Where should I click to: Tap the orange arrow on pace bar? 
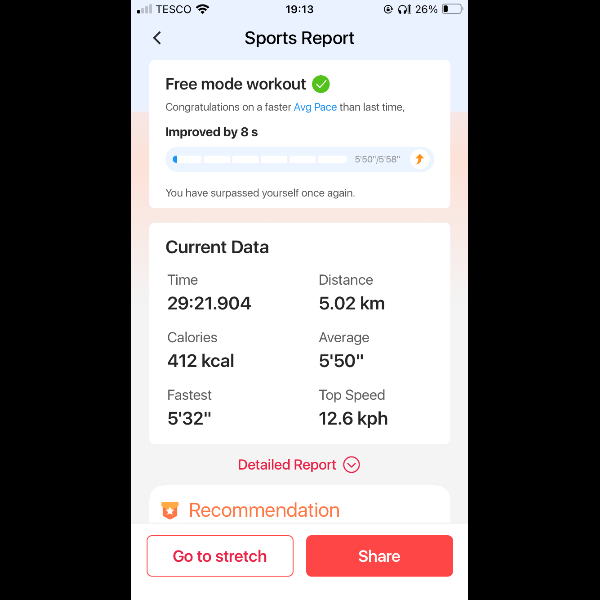[x=419, y=159]
